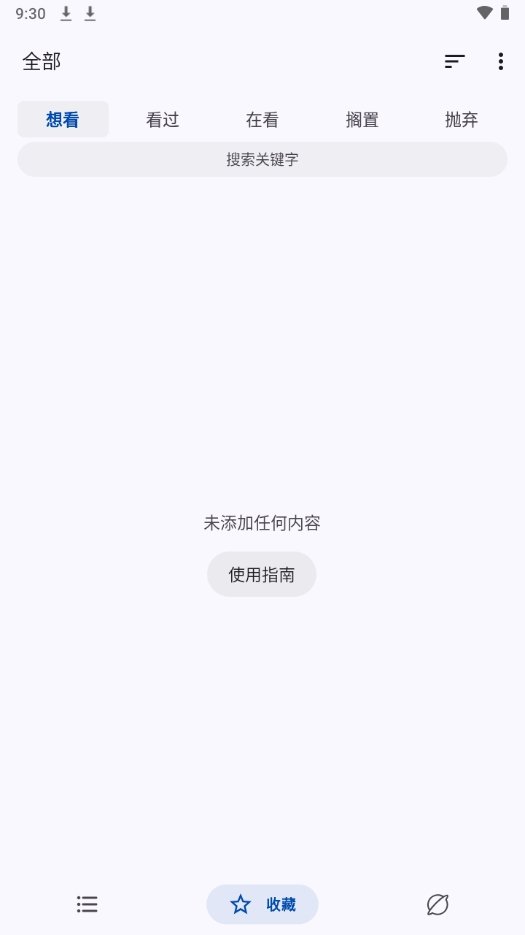The image size is (525, 935).
Task: Select the 想看 tab
Action: coord(63,119)
